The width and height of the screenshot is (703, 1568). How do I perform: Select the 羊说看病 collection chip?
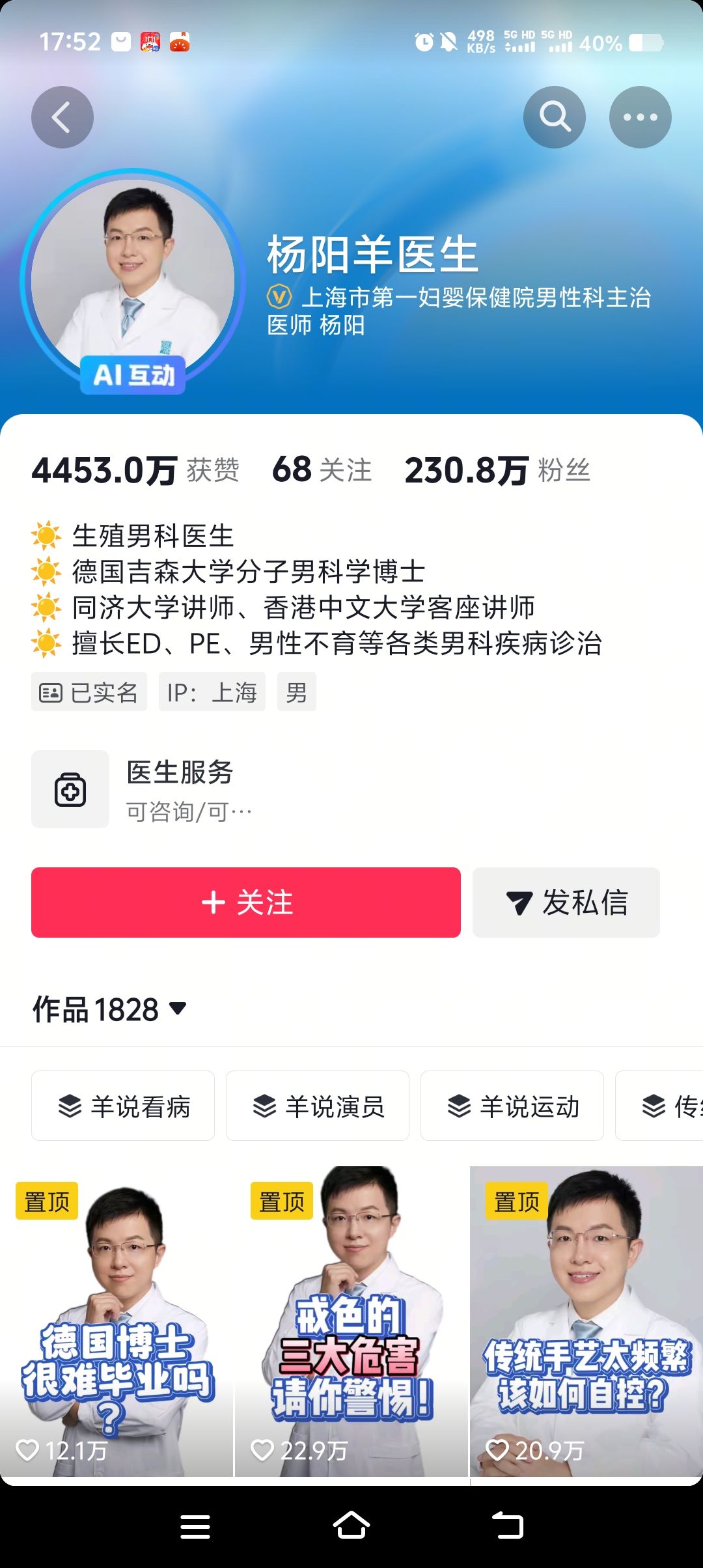pyautogui.click(x=123, y=1106)
